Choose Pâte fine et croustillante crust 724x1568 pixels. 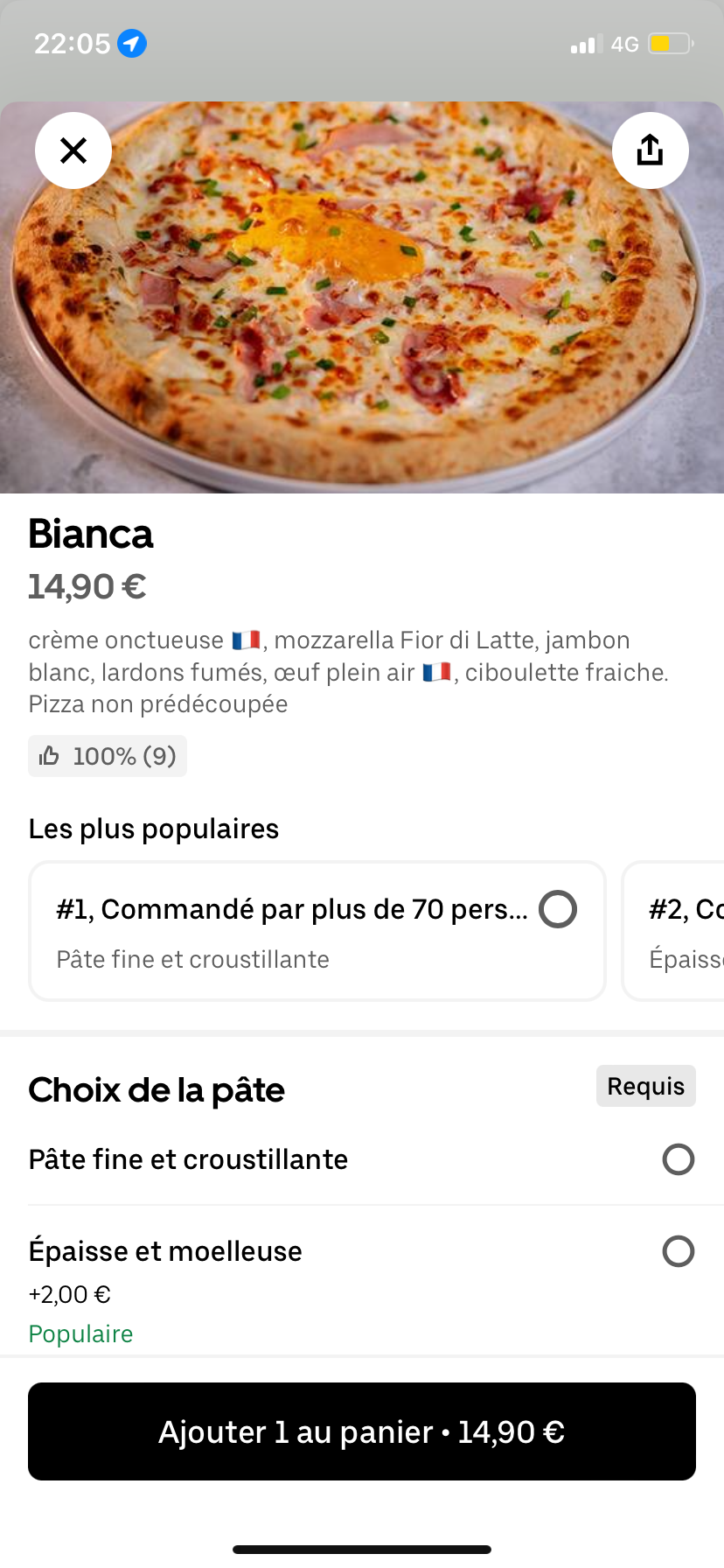(x=678, y=1159)
